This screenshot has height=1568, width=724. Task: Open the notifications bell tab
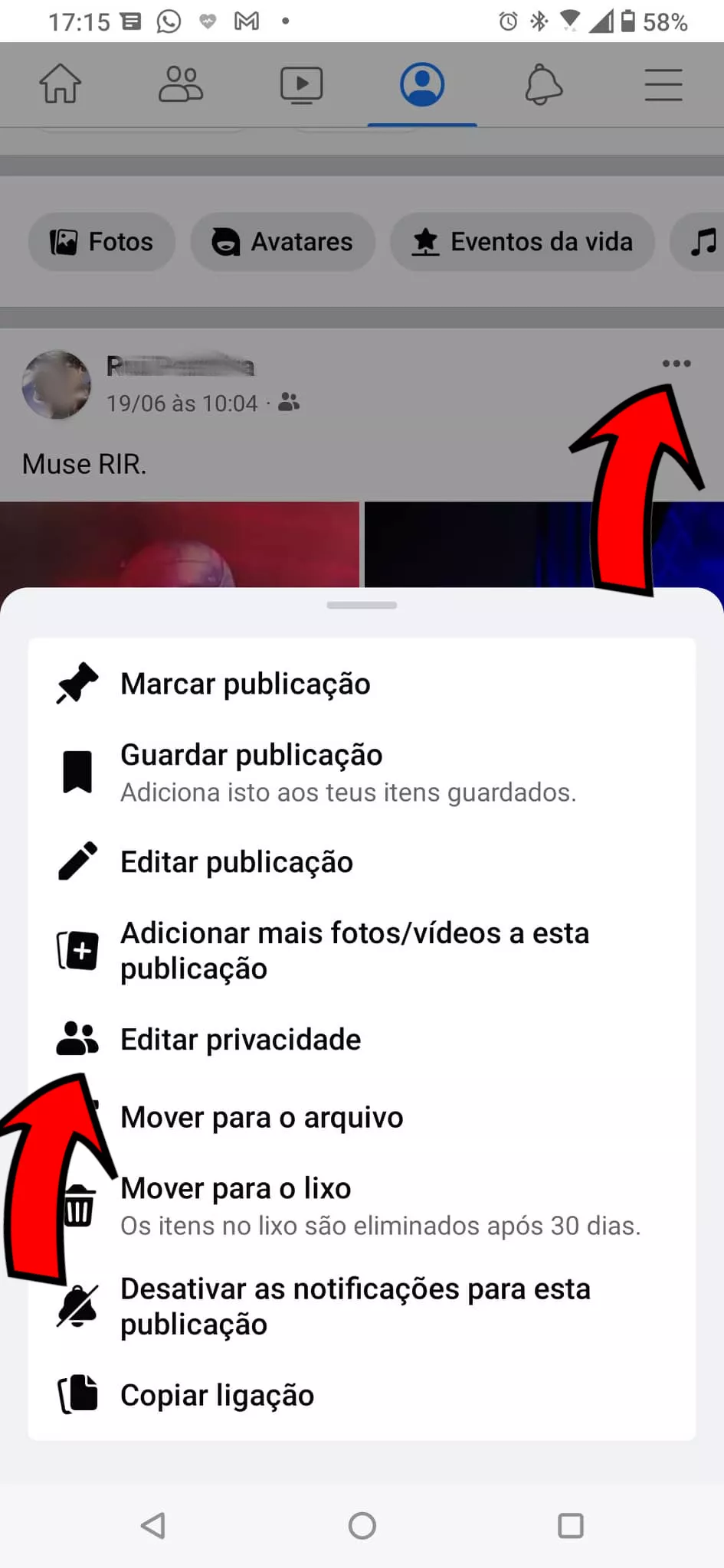[543, 84]
